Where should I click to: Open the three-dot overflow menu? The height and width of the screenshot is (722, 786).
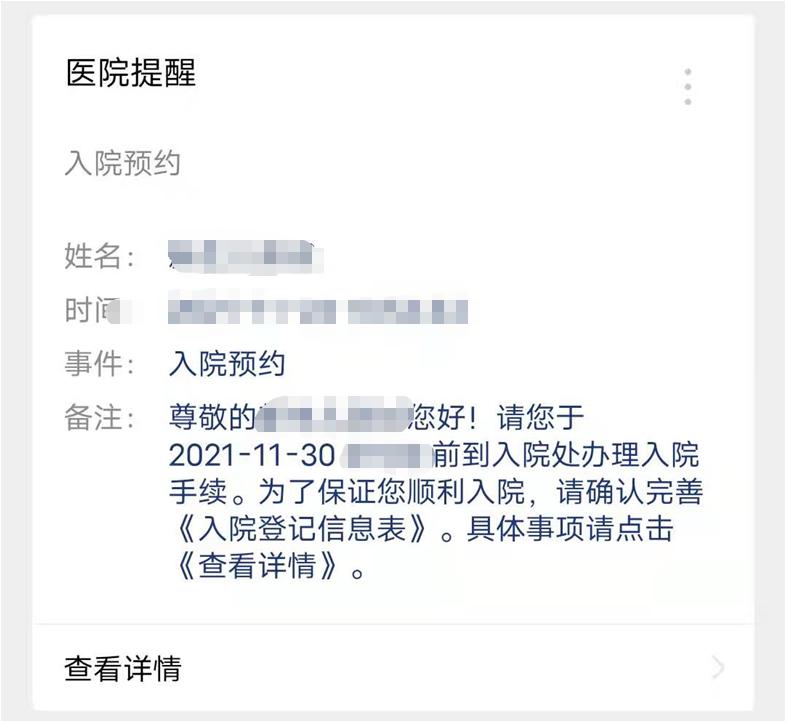(x=688, y=87)
